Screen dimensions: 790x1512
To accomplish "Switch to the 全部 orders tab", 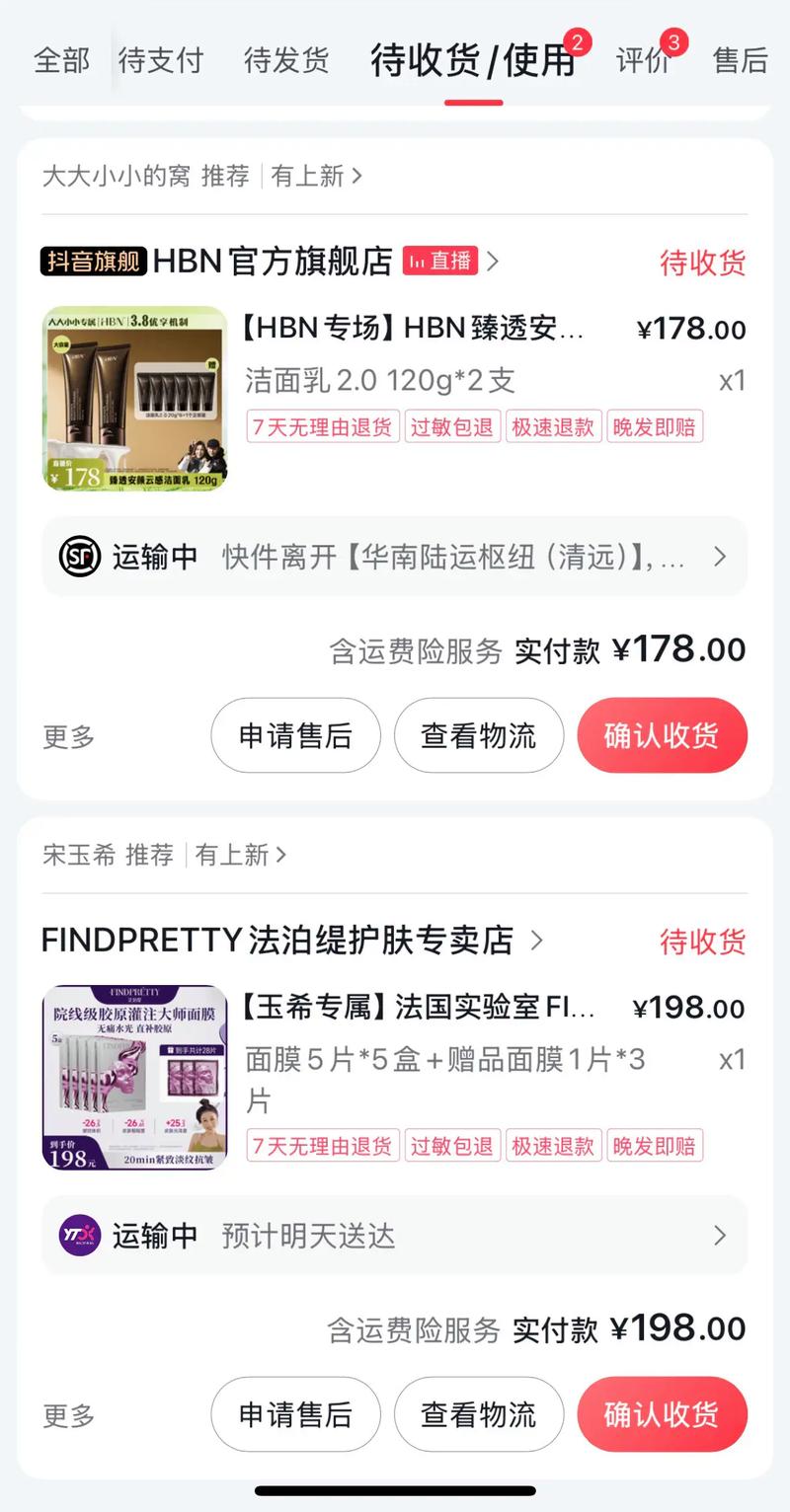I will tap(61, 60).
